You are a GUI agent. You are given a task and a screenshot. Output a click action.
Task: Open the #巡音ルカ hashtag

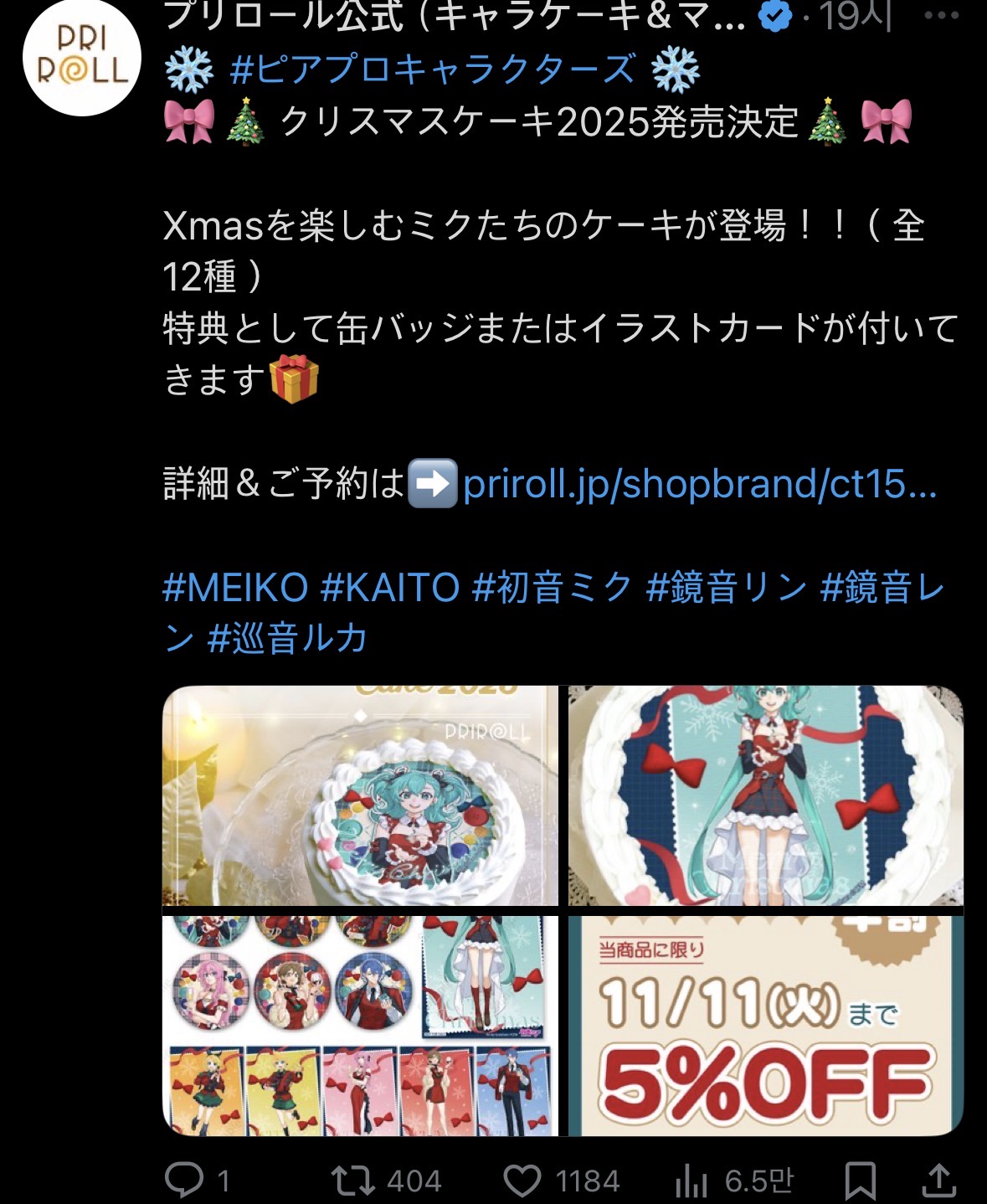pyautogui.click(x=286, y=639)
